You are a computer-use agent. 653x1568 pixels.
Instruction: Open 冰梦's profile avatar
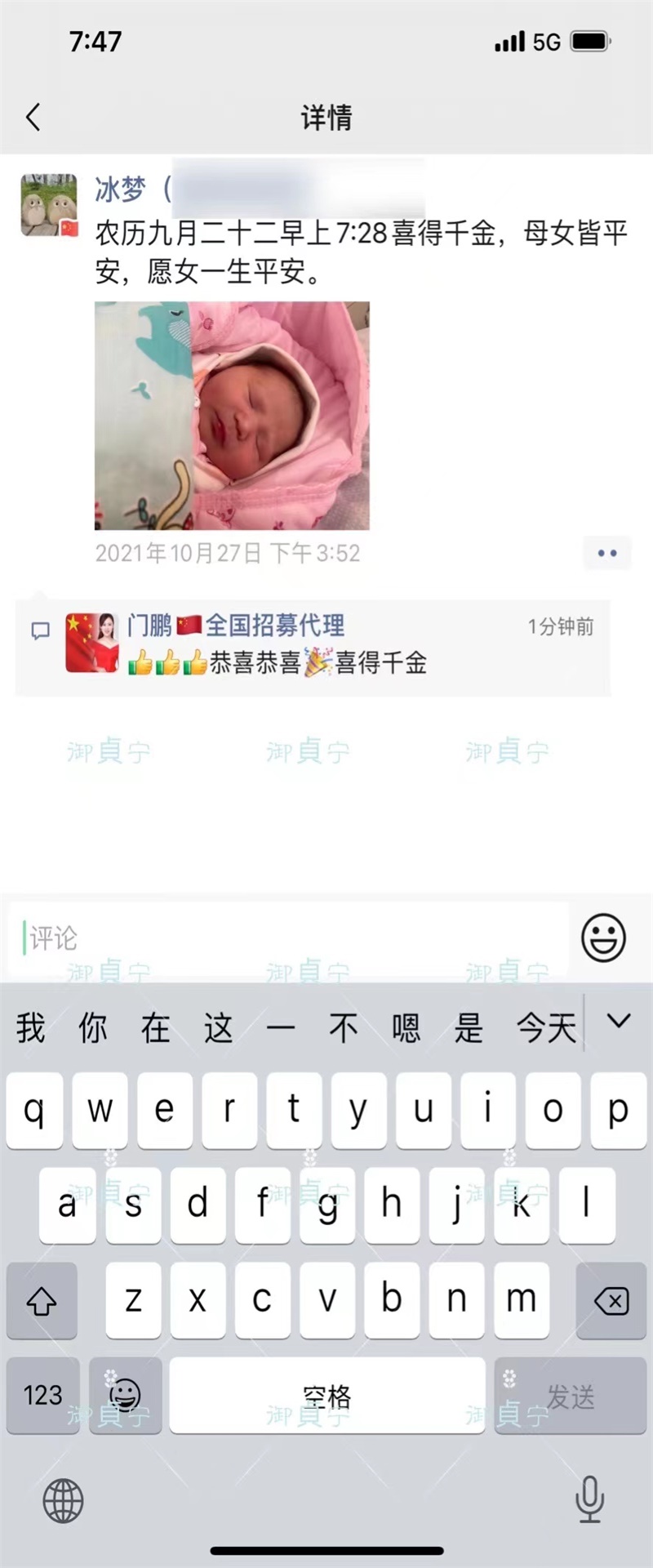49,204
